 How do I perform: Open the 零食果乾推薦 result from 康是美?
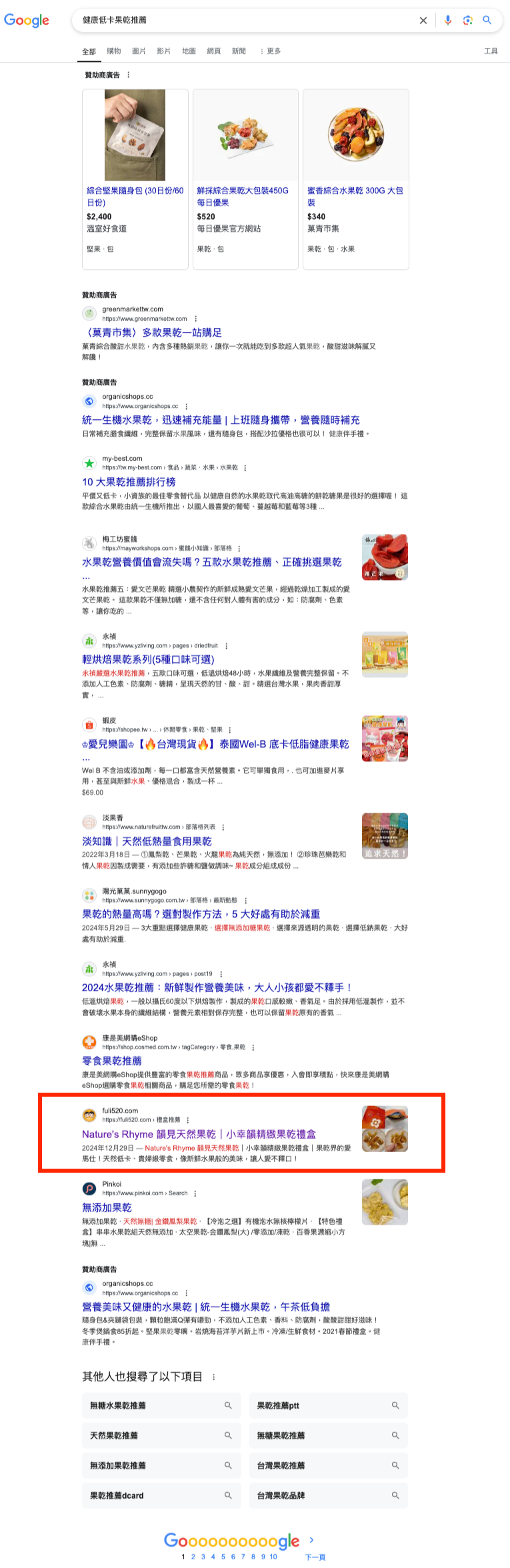pos(112,1061)
